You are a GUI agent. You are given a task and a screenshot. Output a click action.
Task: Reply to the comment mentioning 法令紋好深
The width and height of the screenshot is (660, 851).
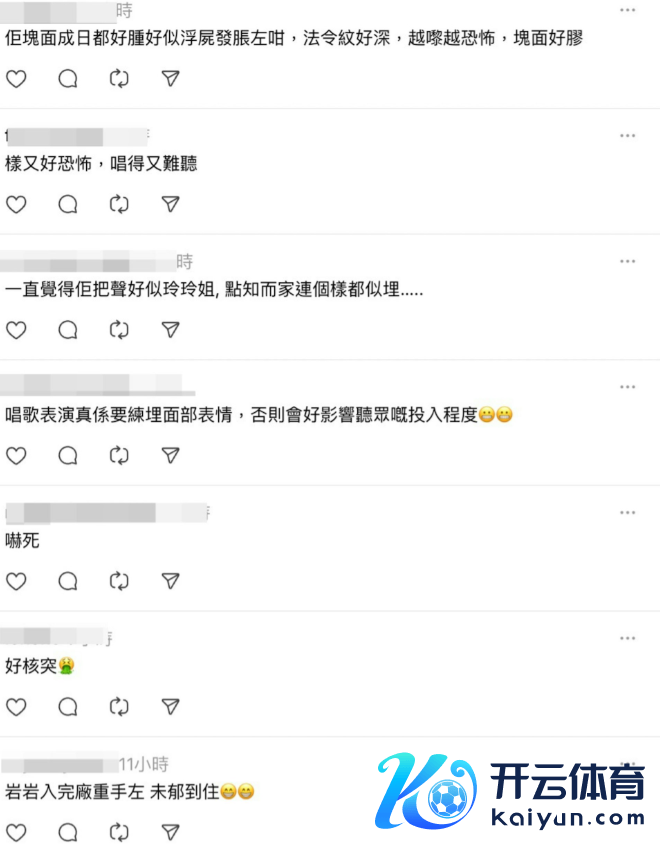pos(68,79)
